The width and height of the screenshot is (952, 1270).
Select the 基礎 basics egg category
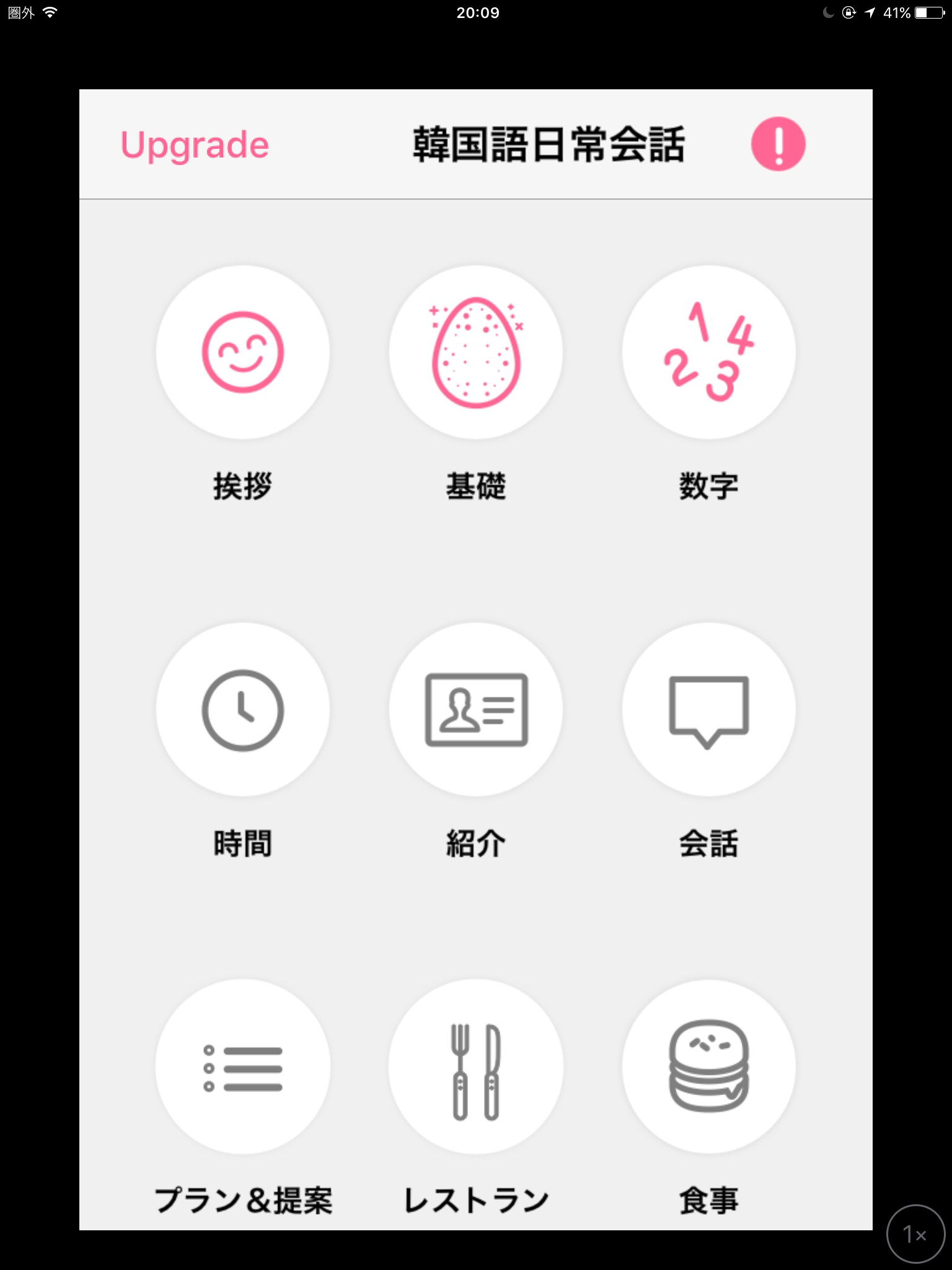click(x=476, y=352)
